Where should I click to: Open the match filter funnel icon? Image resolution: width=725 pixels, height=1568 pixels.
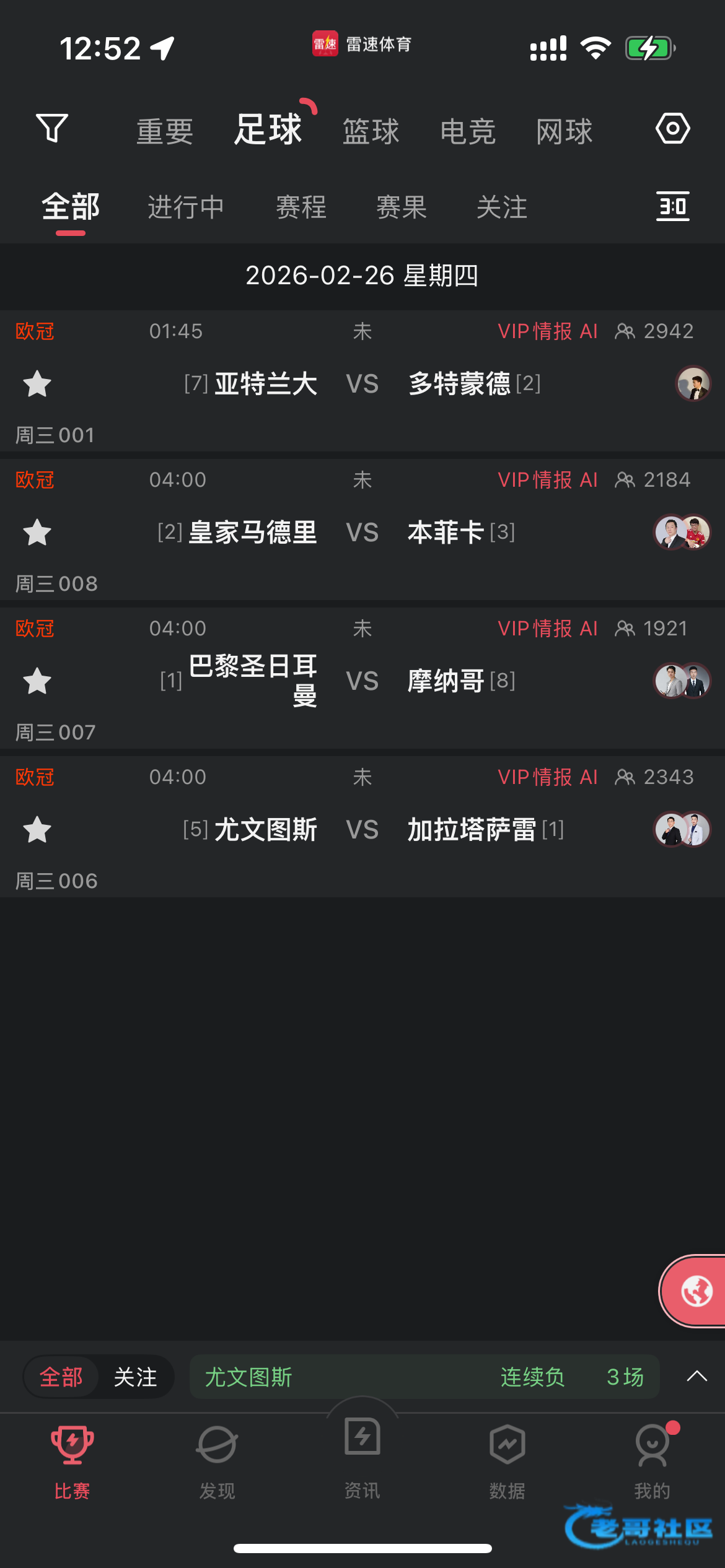52,128
